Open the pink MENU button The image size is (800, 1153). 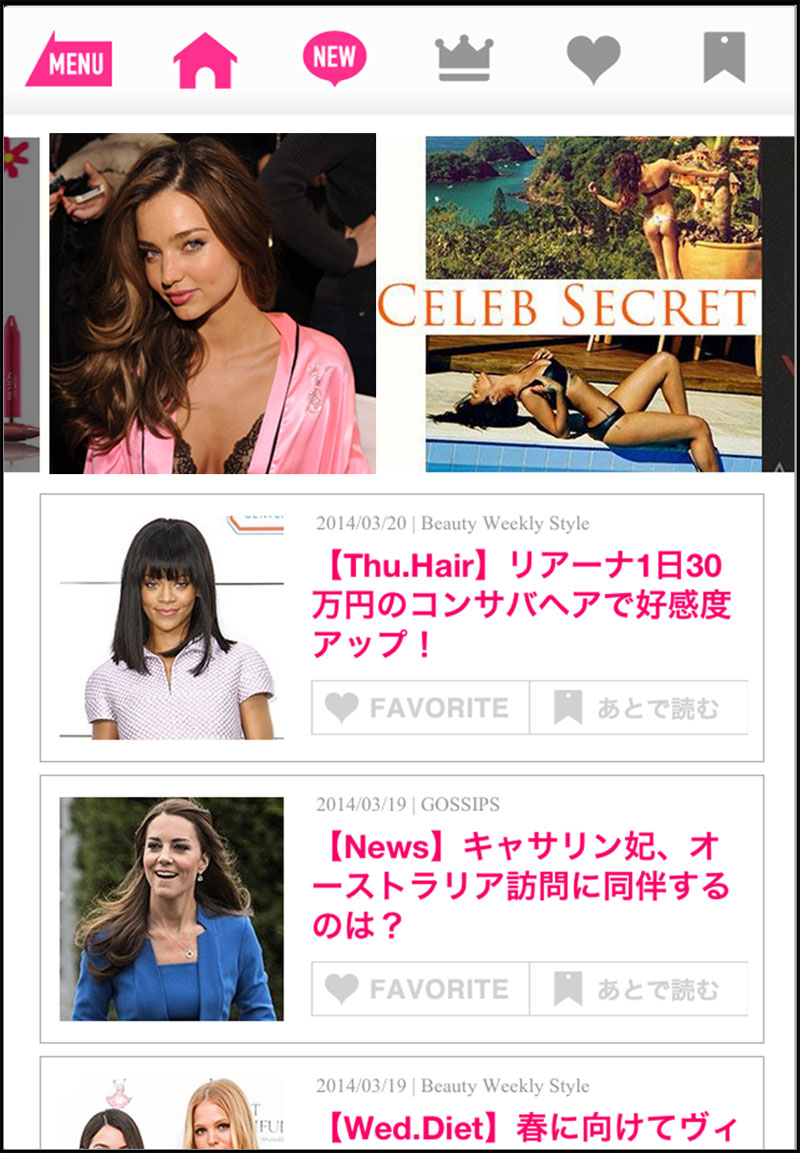click(x=69, y=60)
